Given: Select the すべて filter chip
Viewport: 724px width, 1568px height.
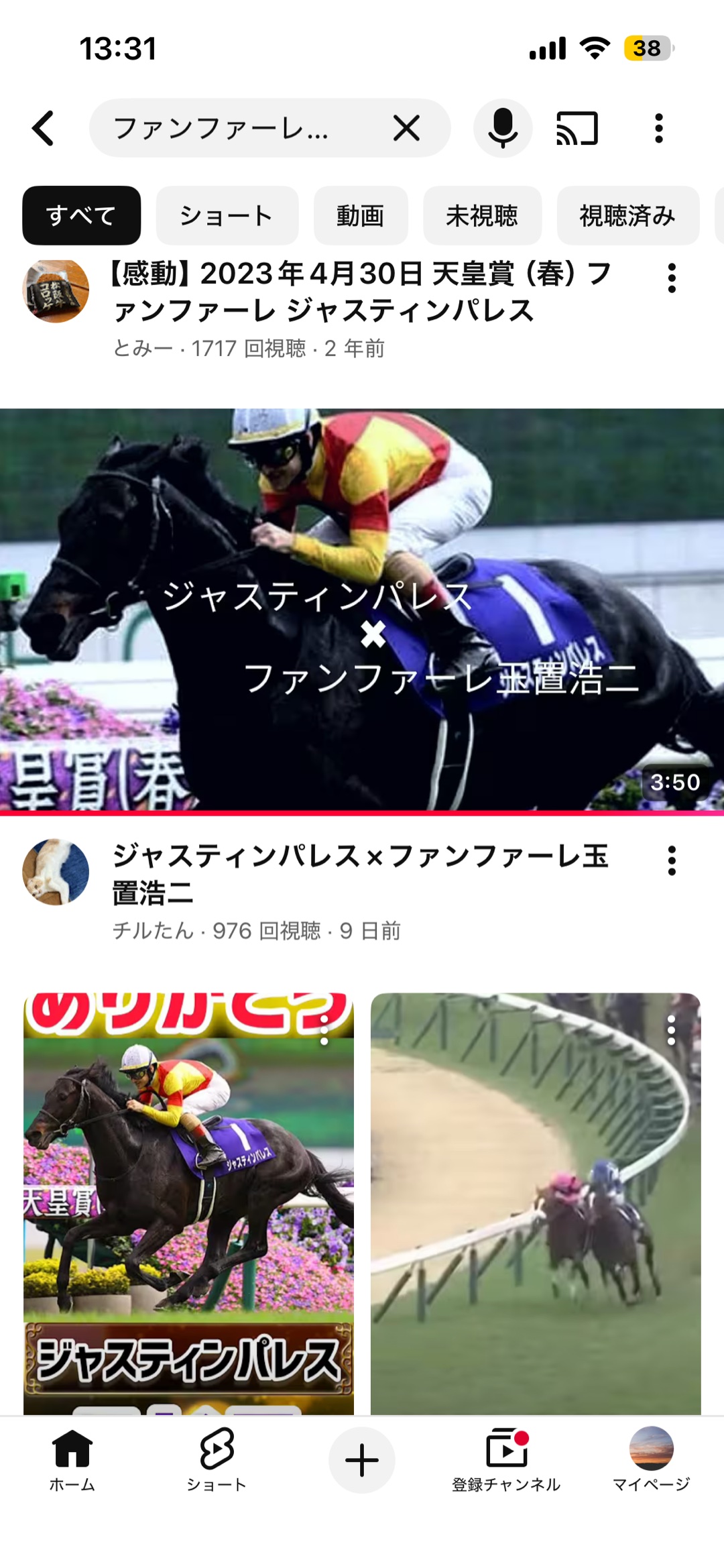Looking at the screenshot, I should [x=81, y=215].
